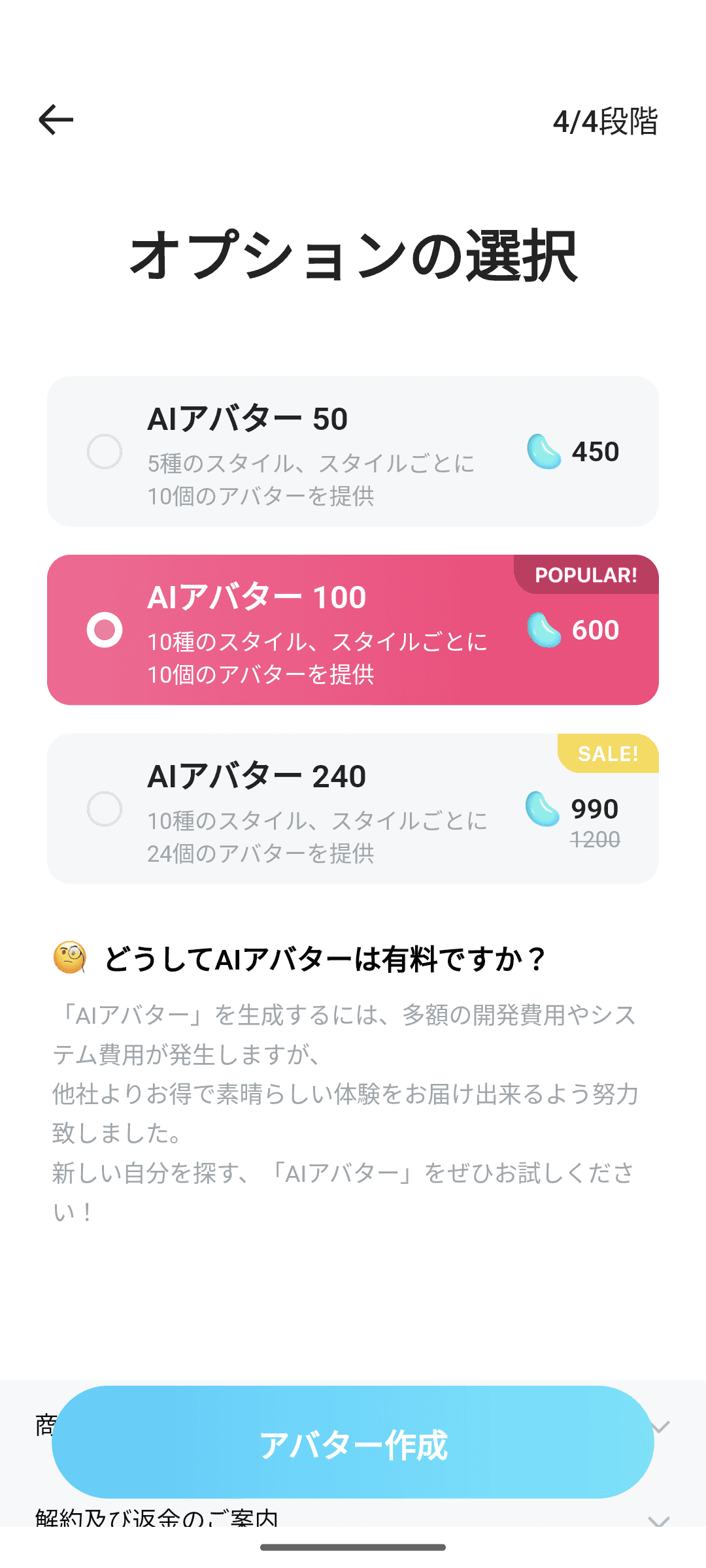
Task: Tap the back arrow at top left
Action: [x=56, y=120]
